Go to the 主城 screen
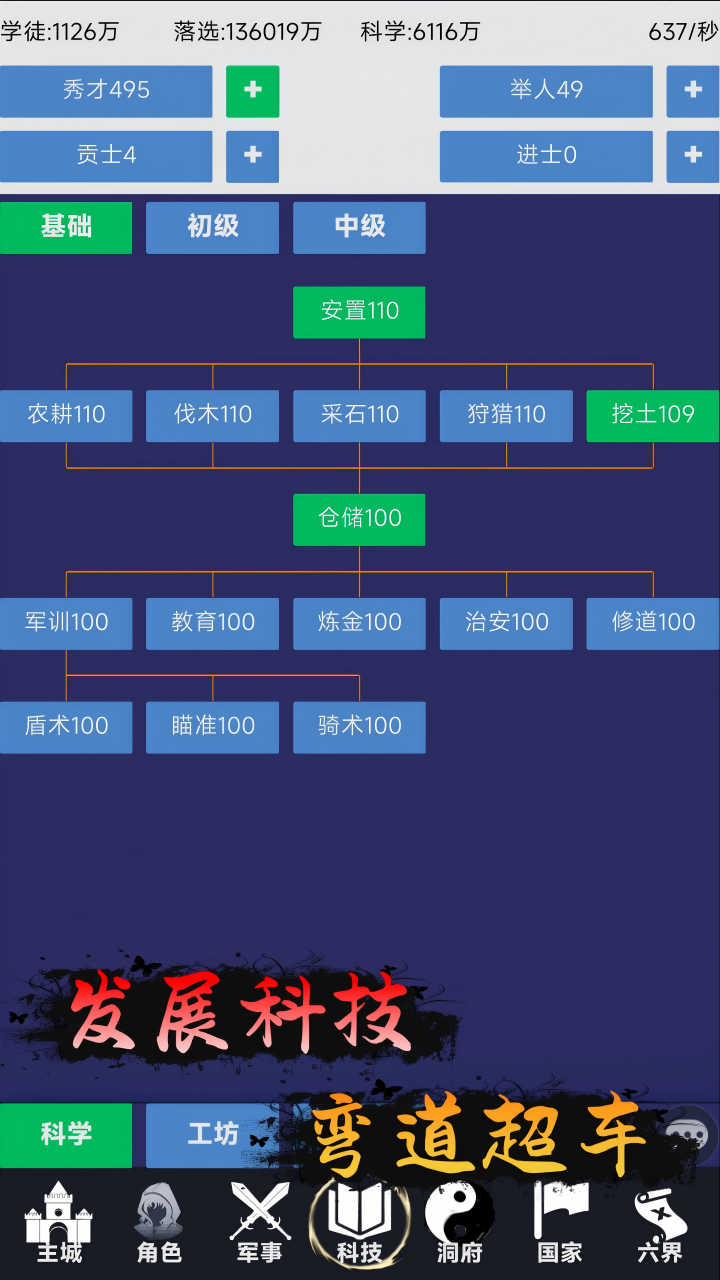Image resolution: width=720 pixels, height=1280 pixels. 59,1222
